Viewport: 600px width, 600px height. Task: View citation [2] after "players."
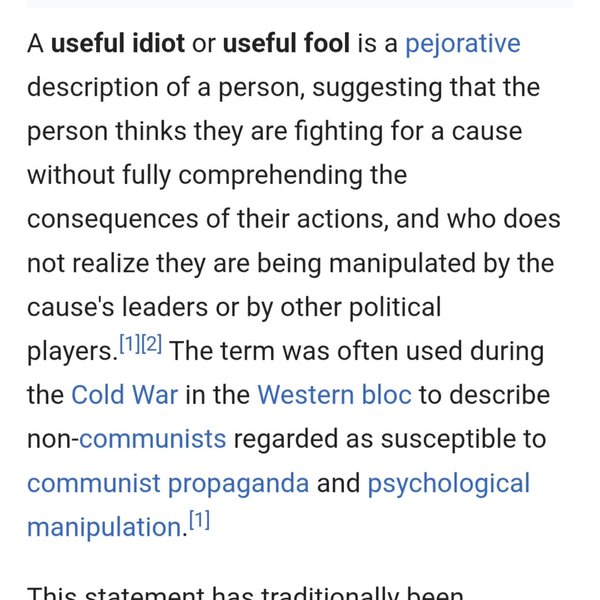coord(152,345)
